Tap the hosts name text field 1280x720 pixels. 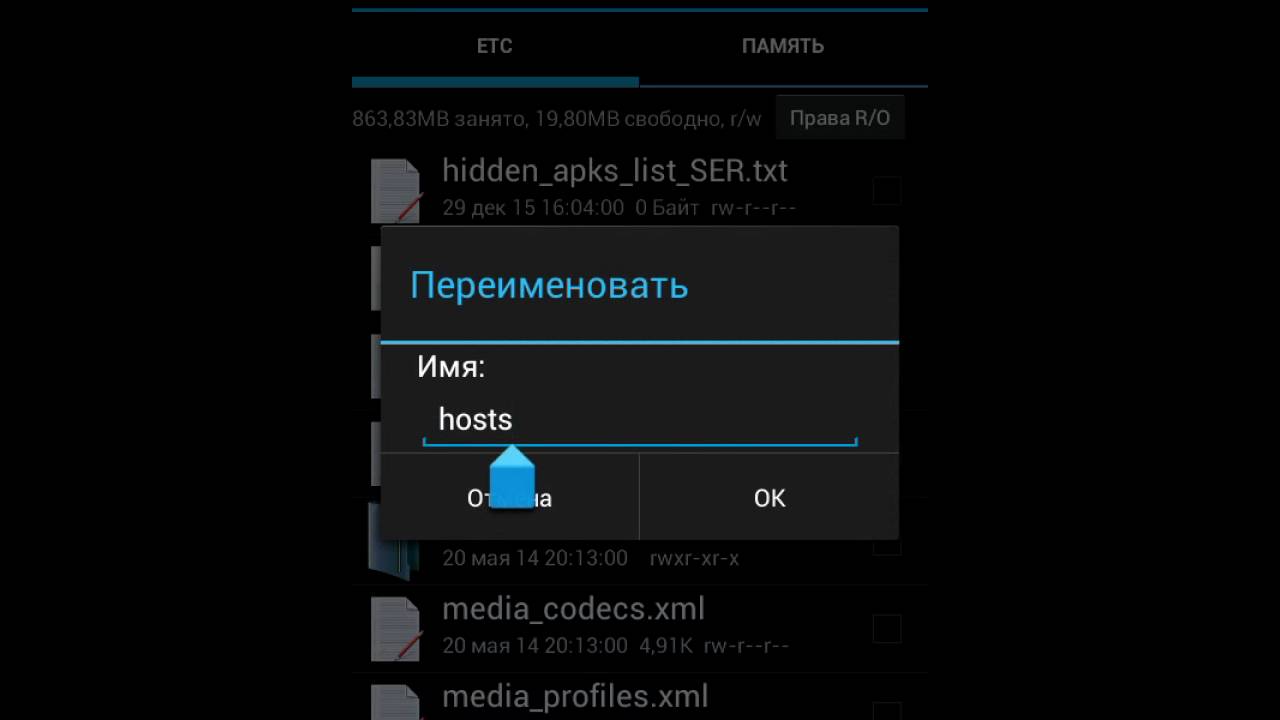point(640,420)
